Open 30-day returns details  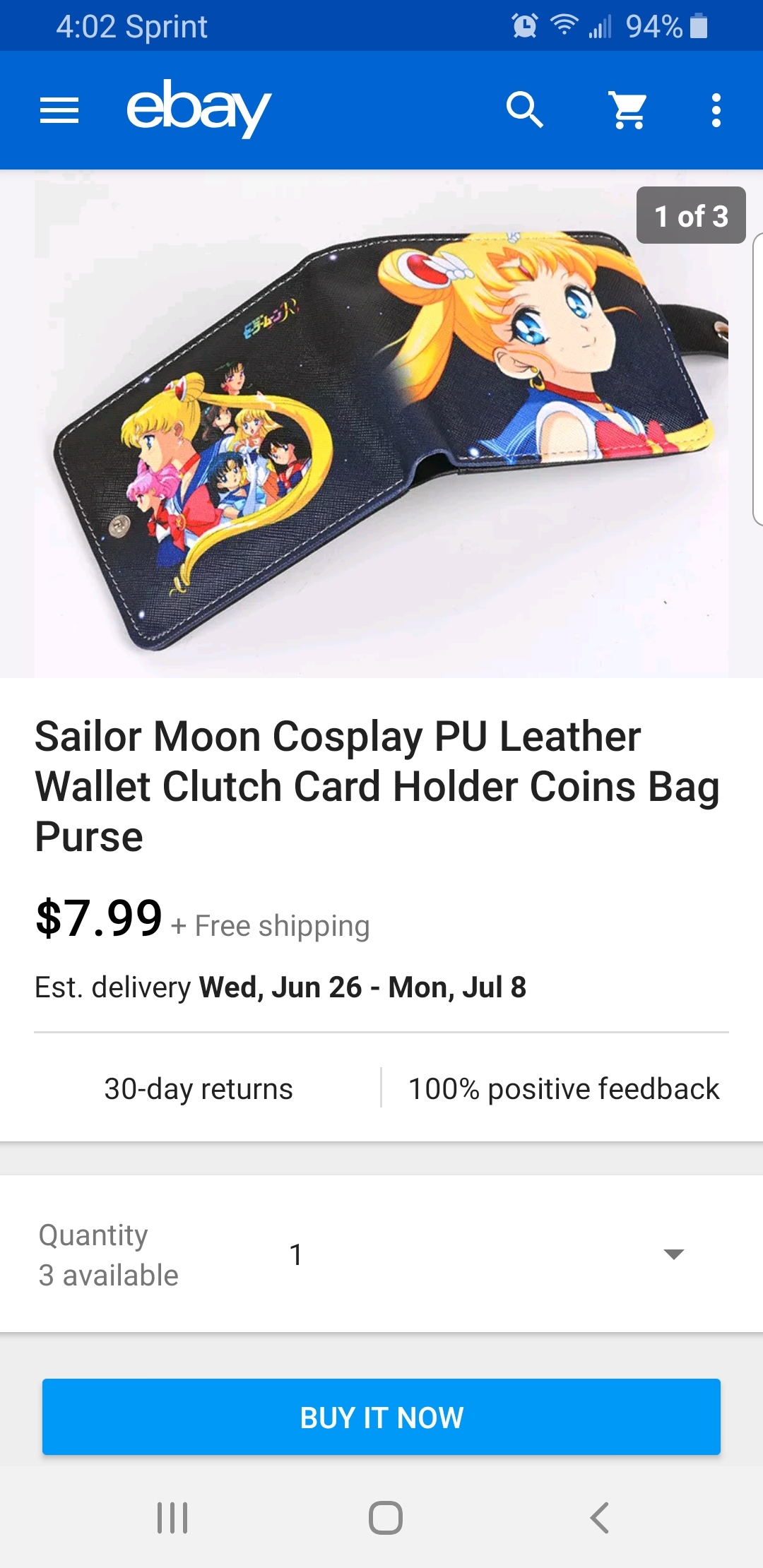point(199,1088)
